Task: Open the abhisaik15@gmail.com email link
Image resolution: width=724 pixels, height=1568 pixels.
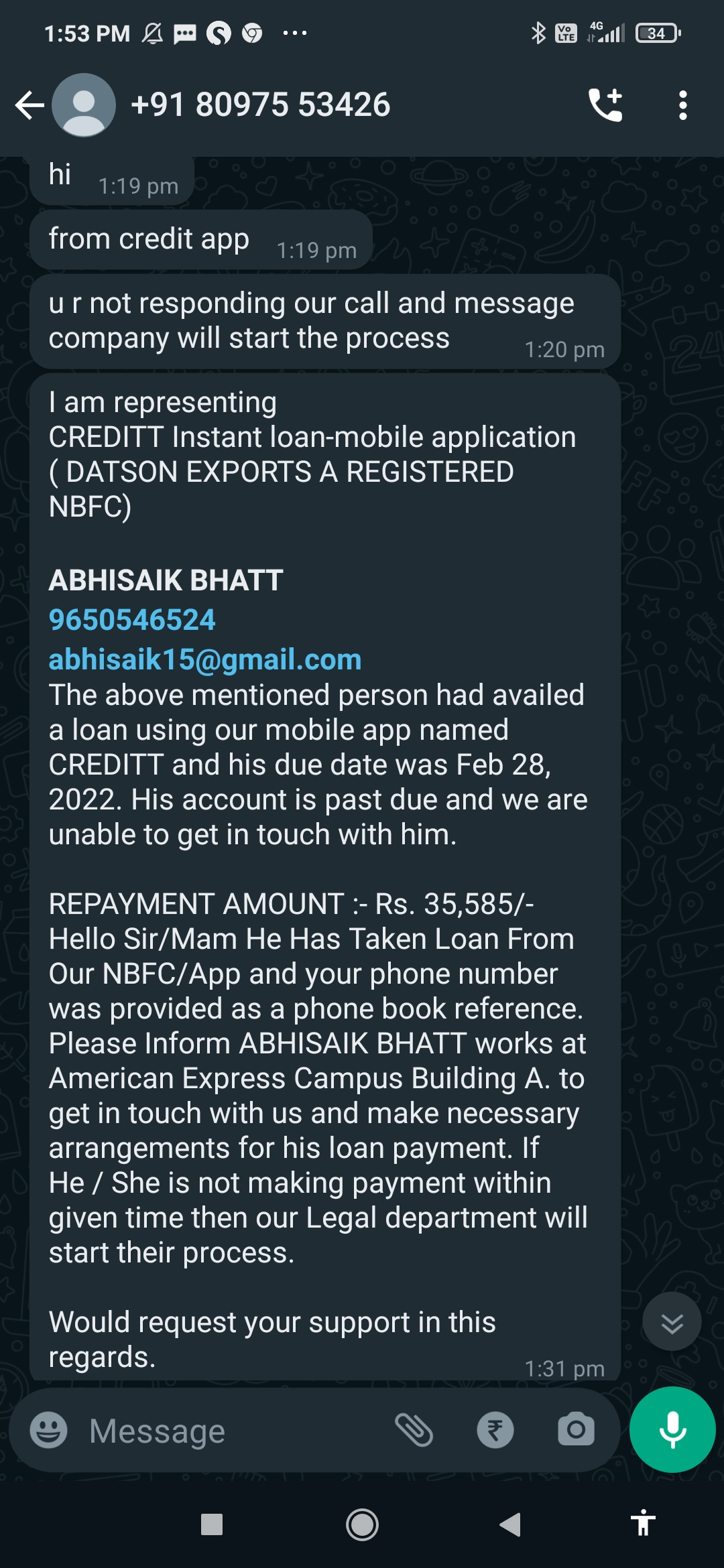Action: tap(205, 659)
